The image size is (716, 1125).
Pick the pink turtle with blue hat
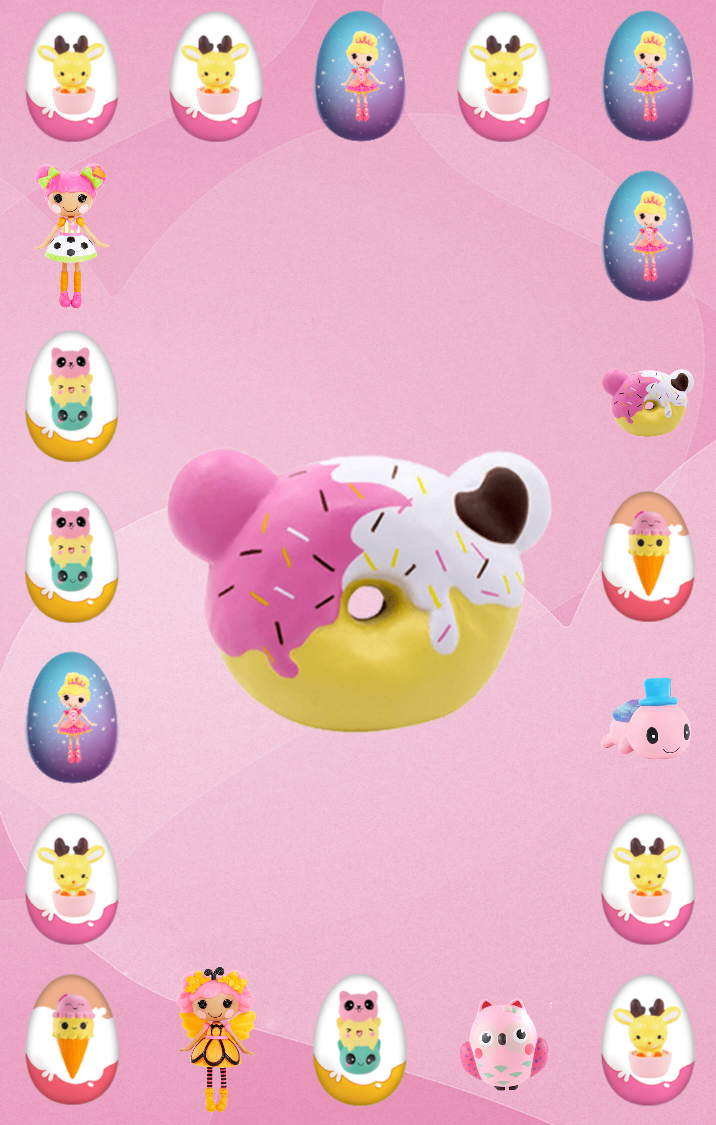point(647,722)
